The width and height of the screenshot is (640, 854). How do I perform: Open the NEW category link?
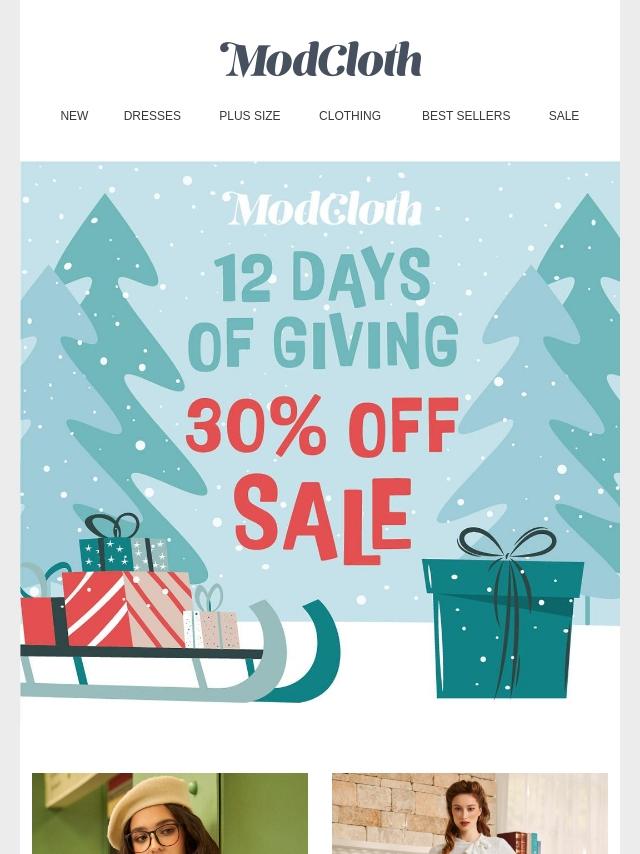point(74,116)
